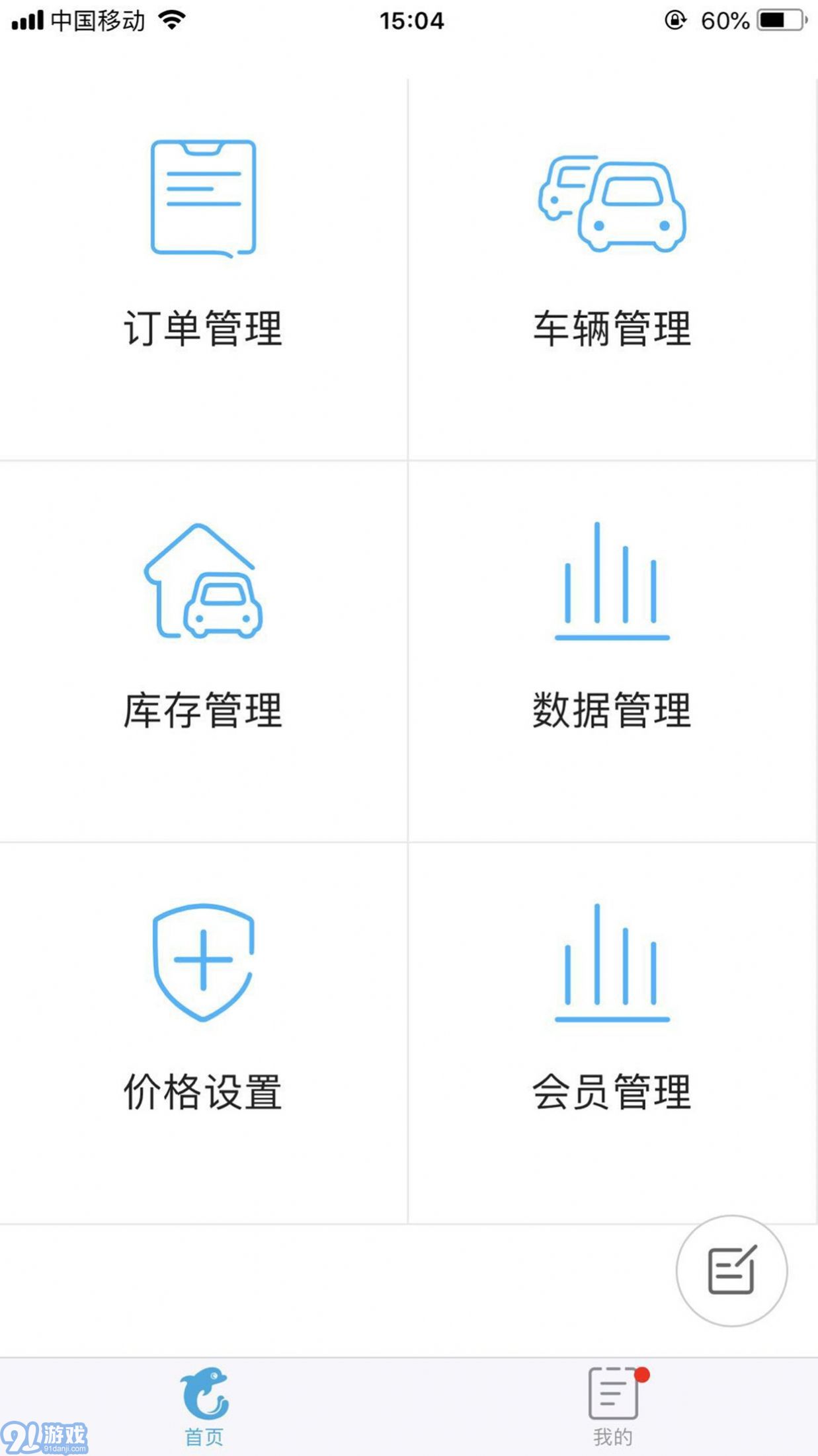Click the orientation lock status icon
The width and height of the screenshot is (818, 1456).
(x=676, y=19)
